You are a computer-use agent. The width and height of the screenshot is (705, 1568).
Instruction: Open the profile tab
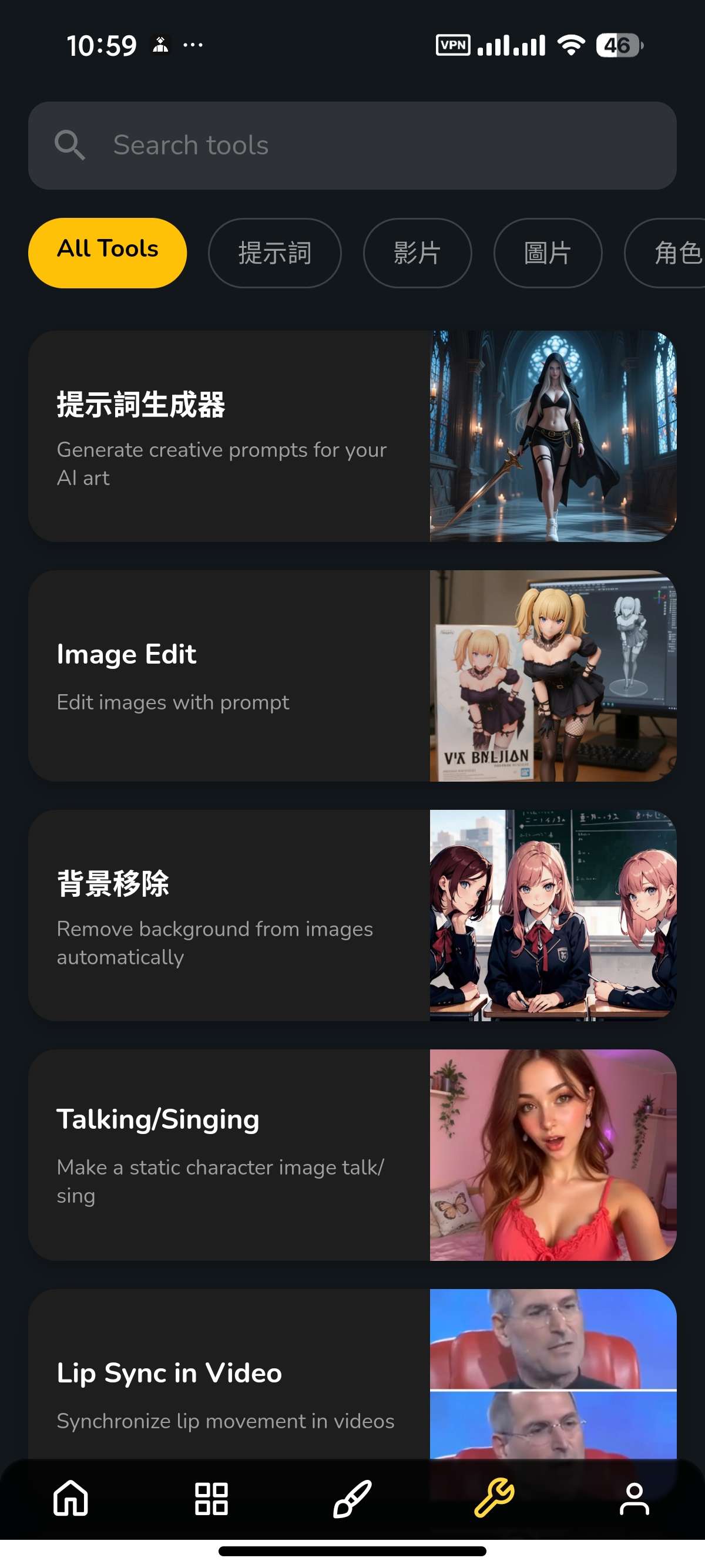tap(634, 1498)
